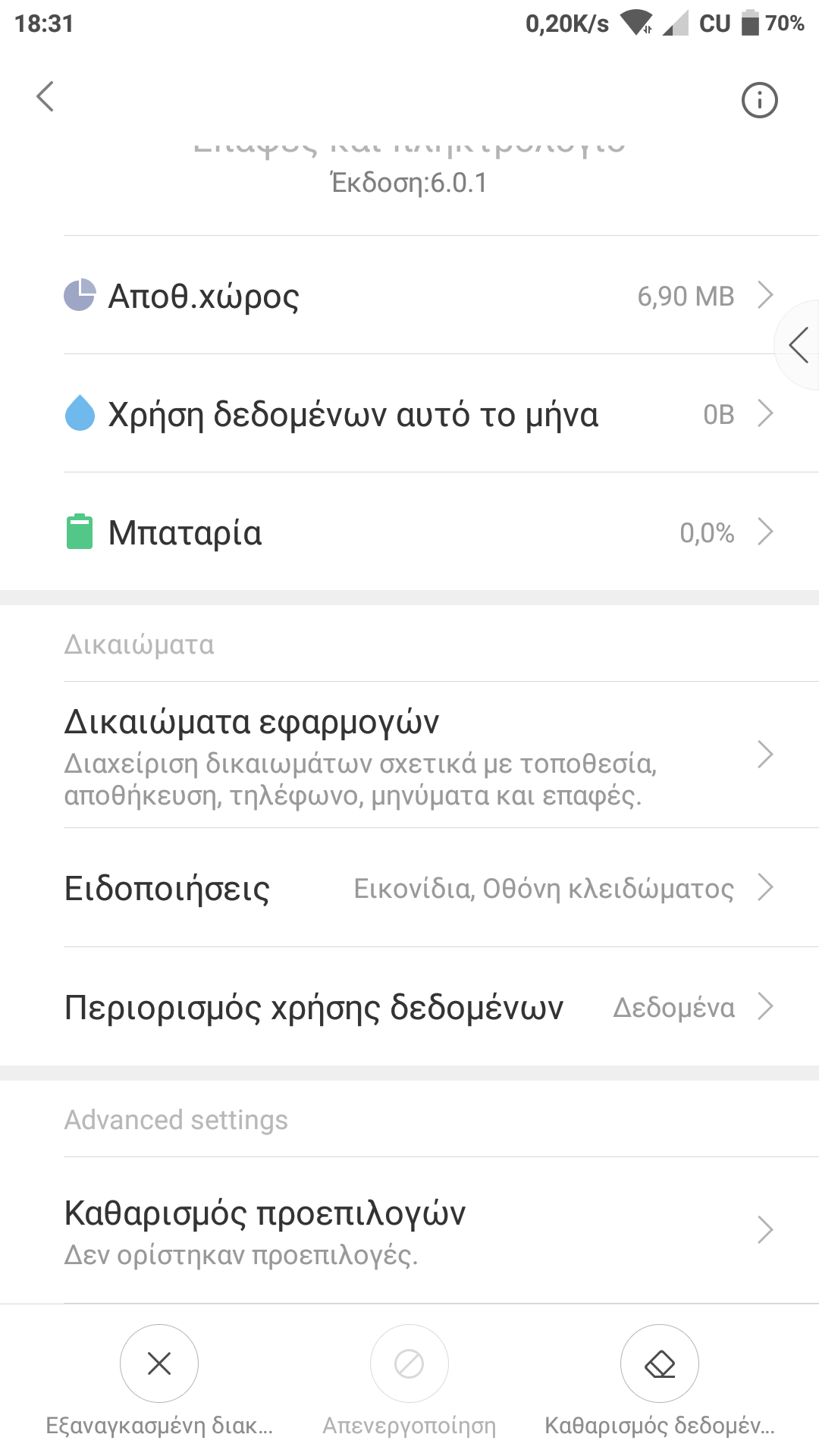Tap the side handle arrow at right edge

pos(799,345)
